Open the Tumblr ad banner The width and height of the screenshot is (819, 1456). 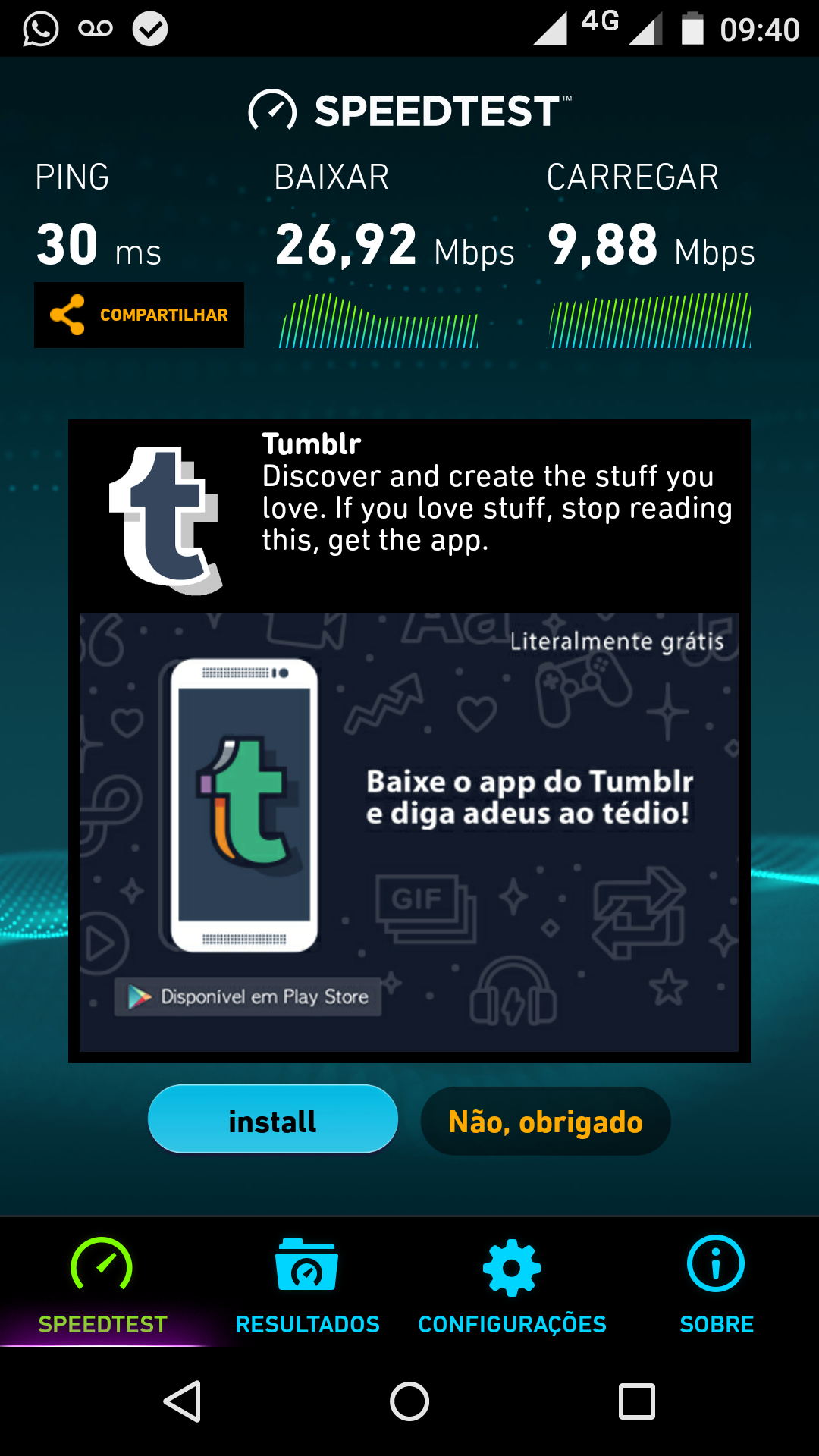click(409, 831)
